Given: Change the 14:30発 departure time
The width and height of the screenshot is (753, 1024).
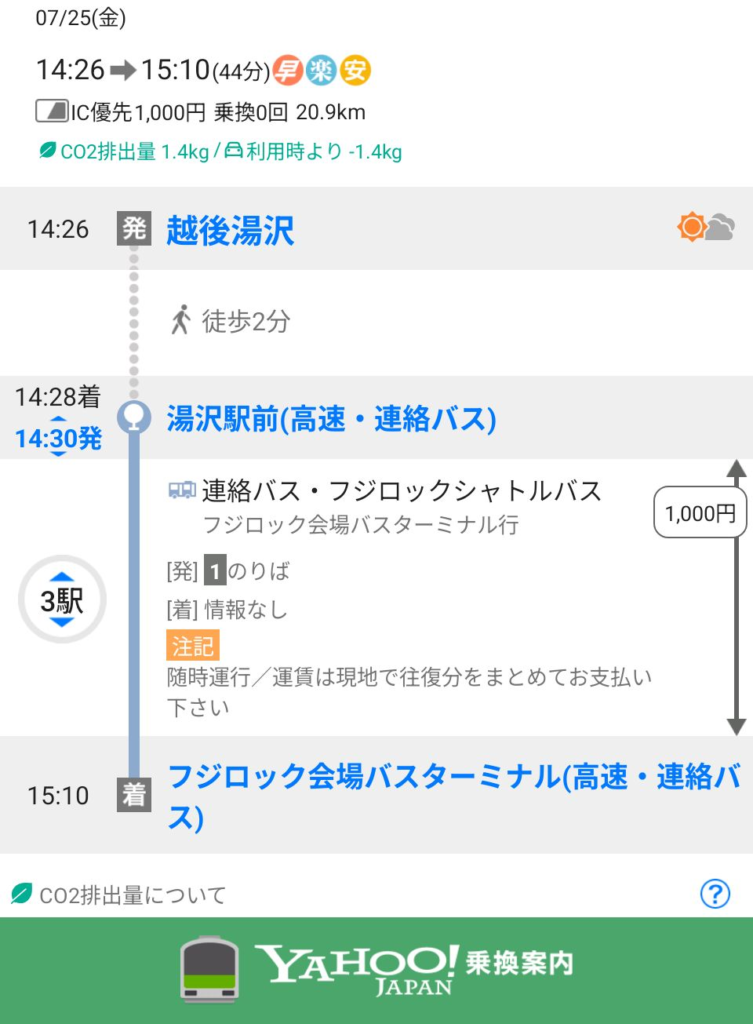Looking at the screenshot, I should pos(58,438).
